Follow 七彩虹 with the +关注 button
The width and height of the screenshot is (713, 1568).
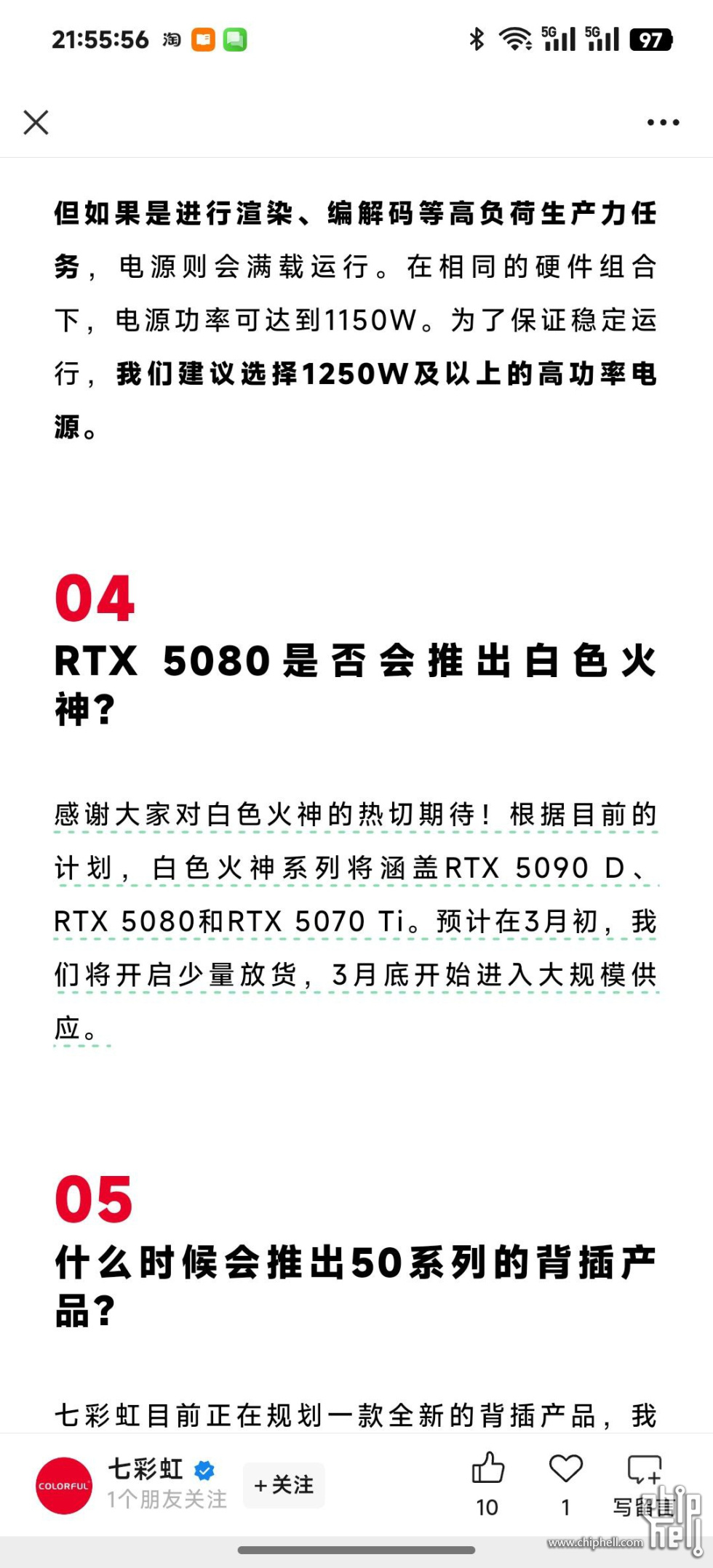[284, 1484]
